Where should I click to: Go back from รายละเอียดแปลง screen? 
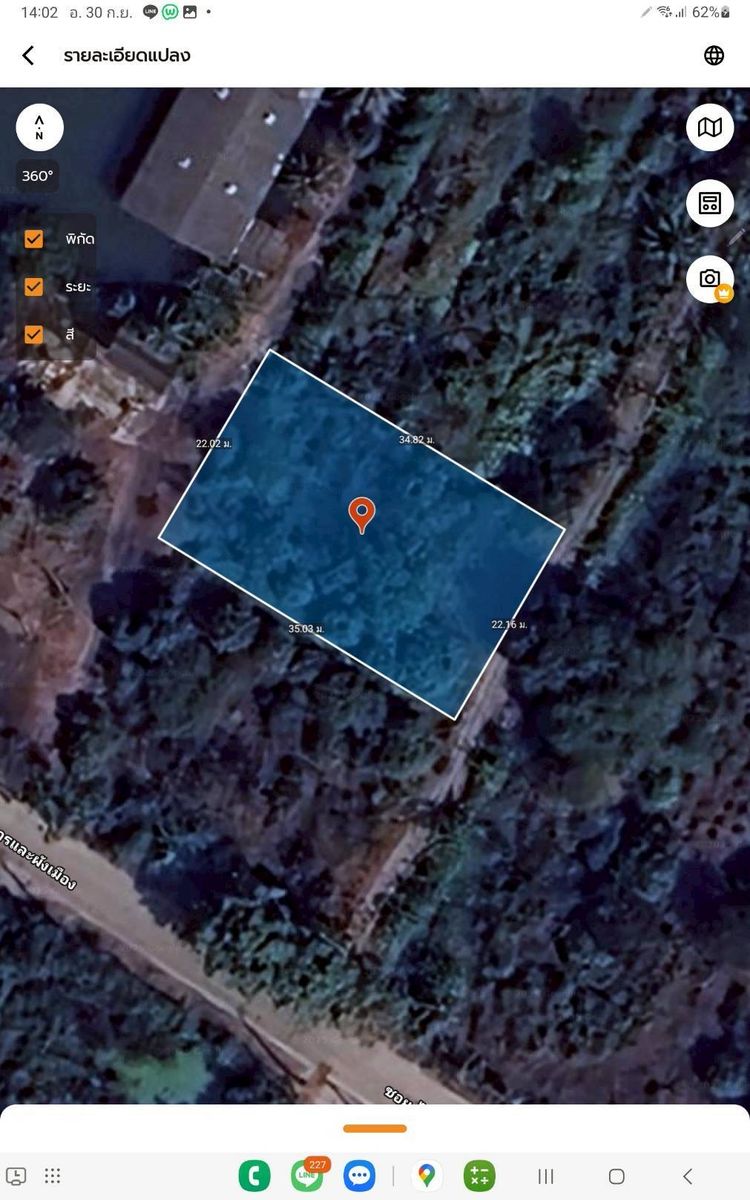pos(28,56)
